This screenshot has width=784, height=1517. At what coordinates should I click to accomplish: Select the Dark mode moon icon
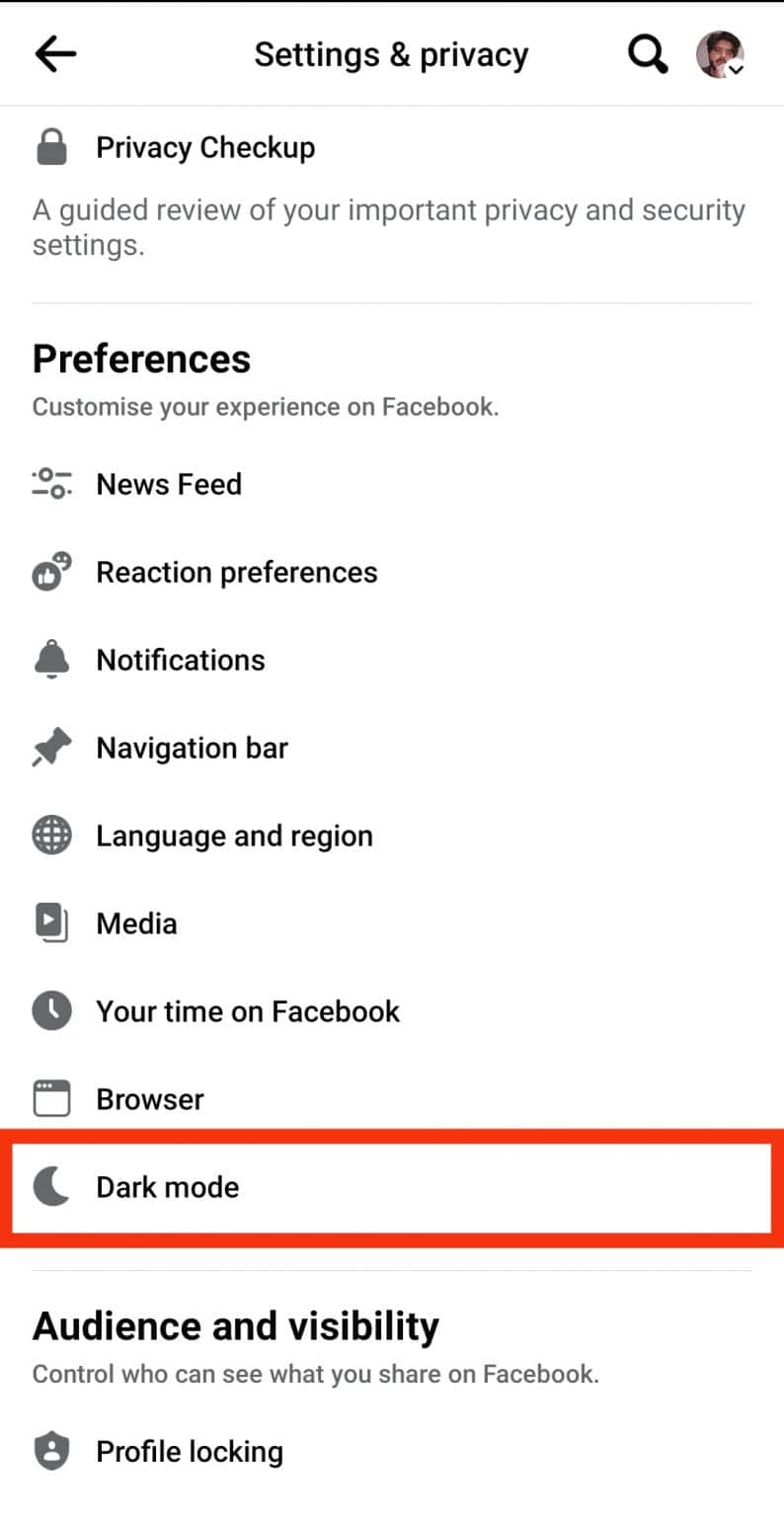[x=51, y=1186]
